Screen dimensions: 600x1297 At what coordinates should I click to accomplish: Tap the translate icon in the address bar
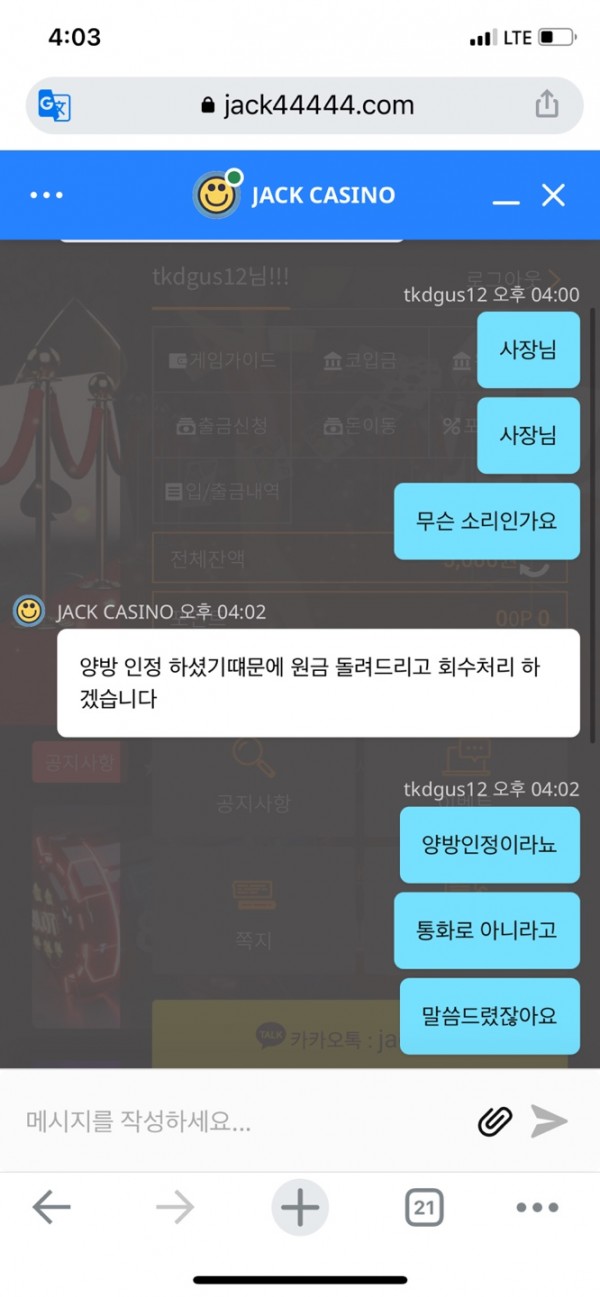coord(54,105)
